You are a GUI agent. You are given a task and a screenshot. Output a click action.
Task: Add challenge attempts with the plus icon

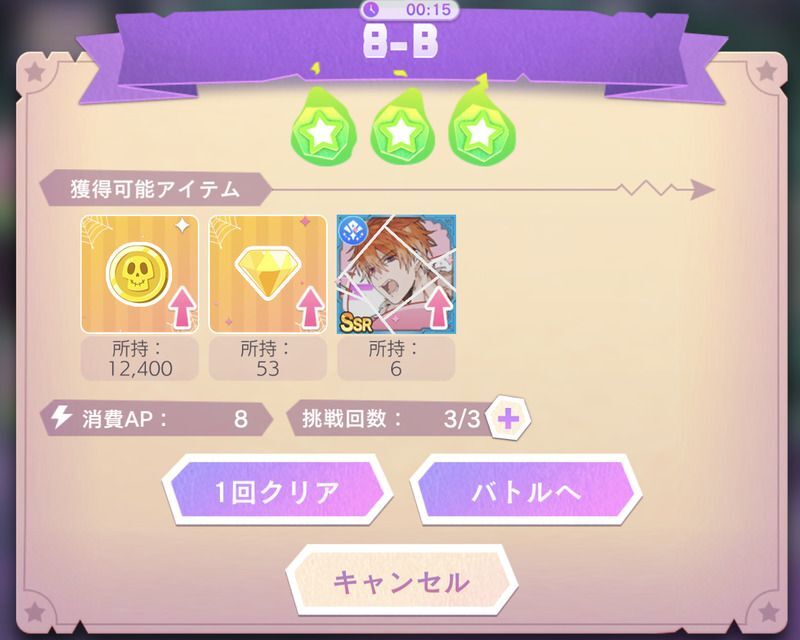509,418
